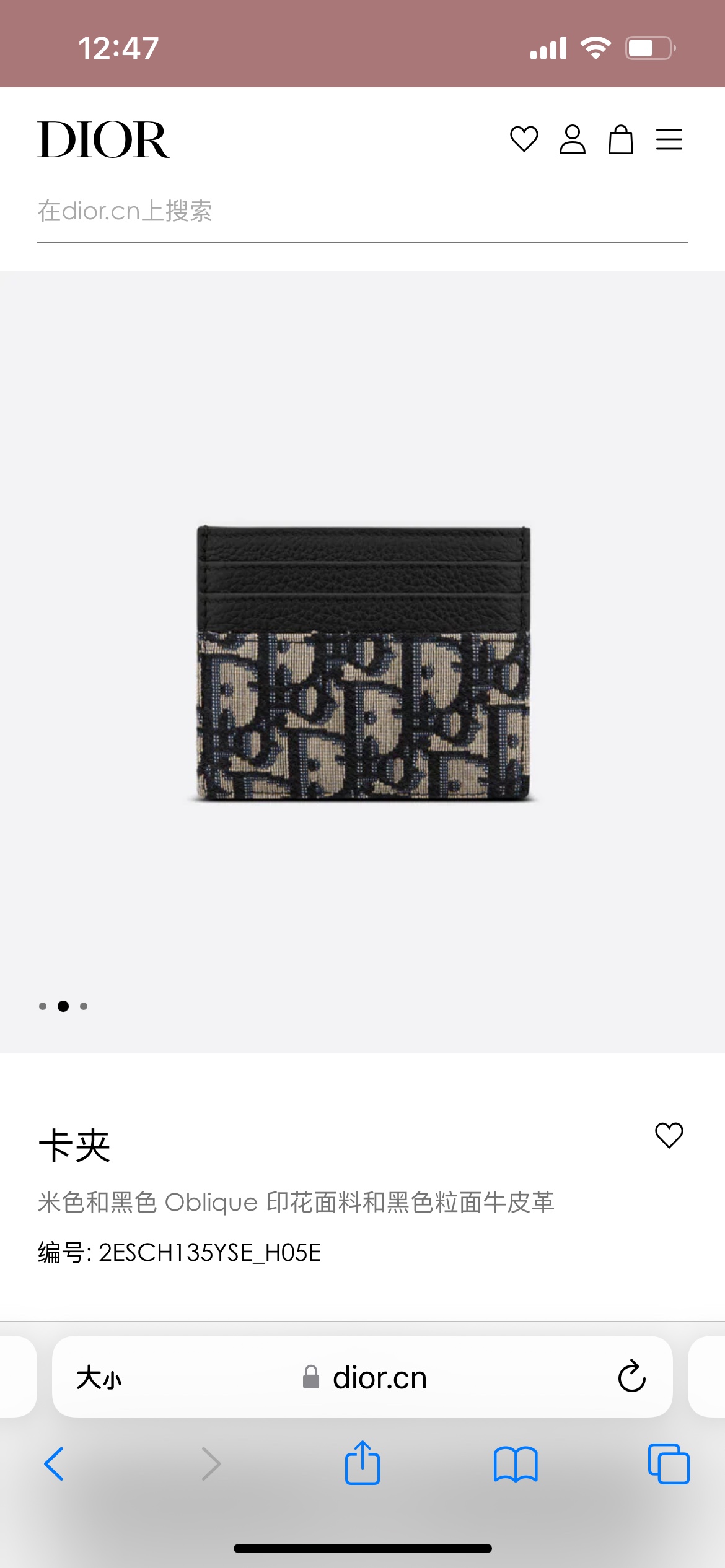
Task: Open the Safari tabs overview
Action: click(668, 1464)
